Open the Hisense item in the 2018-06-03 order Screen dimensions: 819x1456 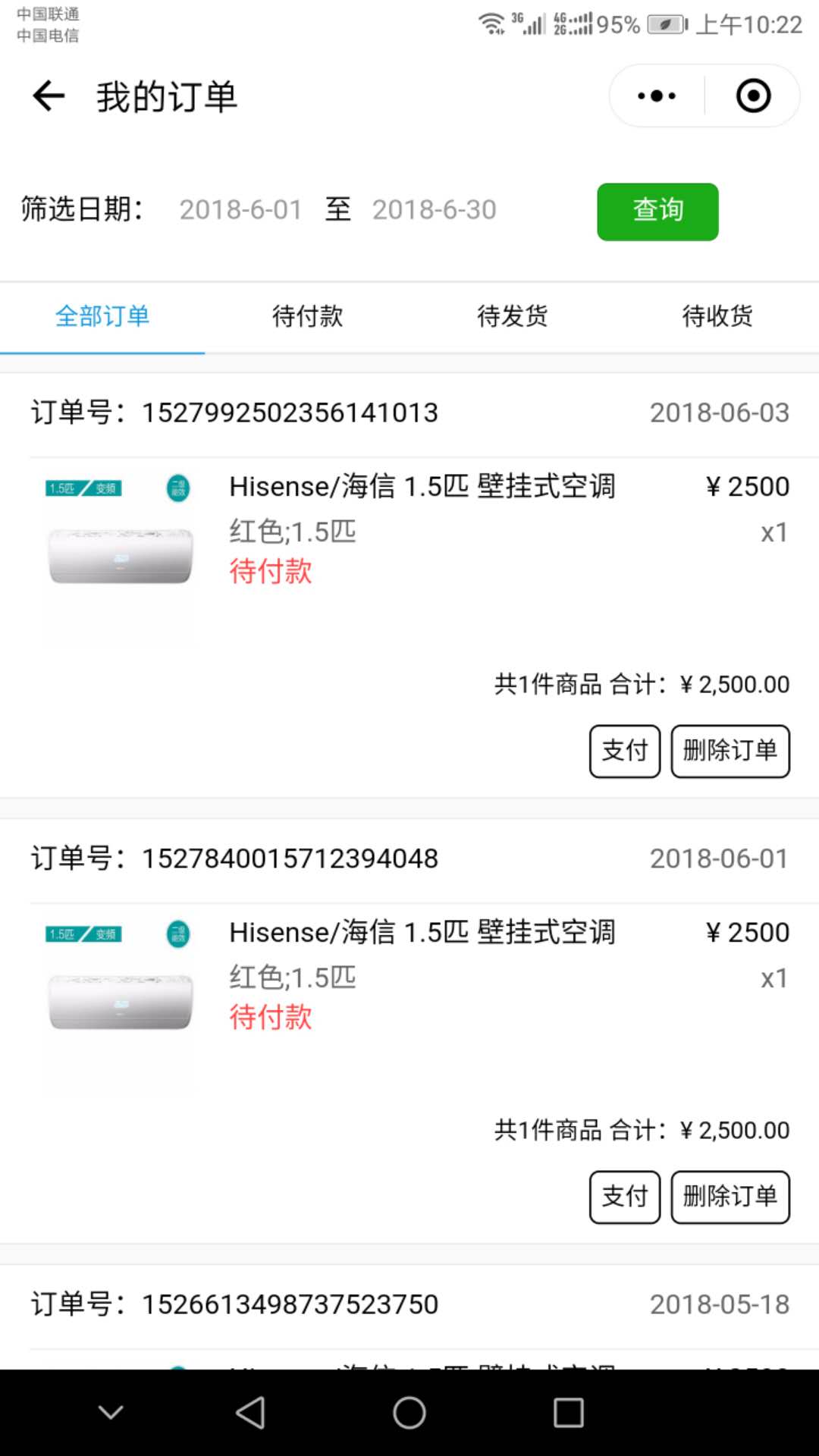[422, 487]
